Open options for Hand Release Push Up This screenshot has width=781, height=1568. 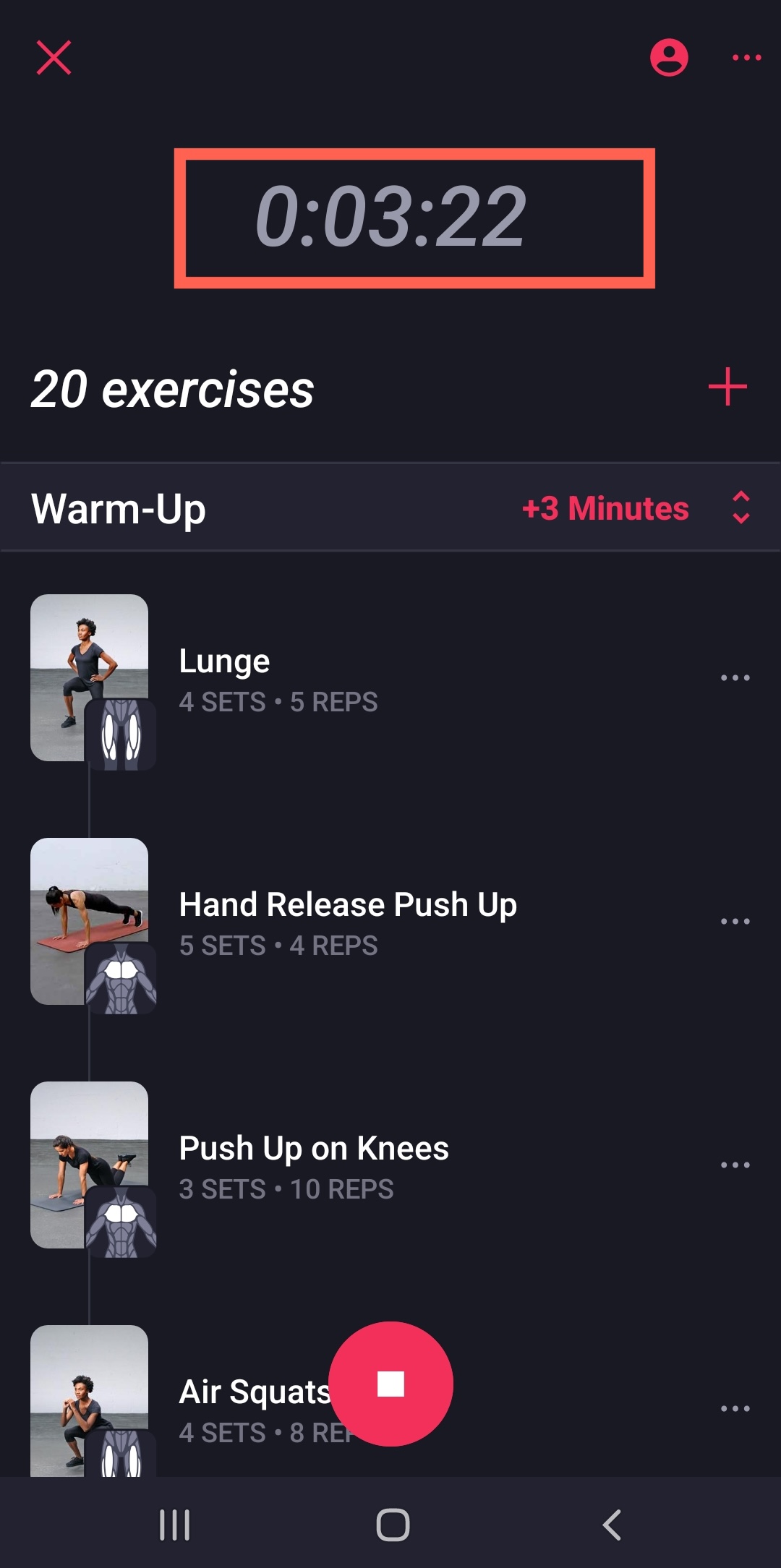coord(735,922)
